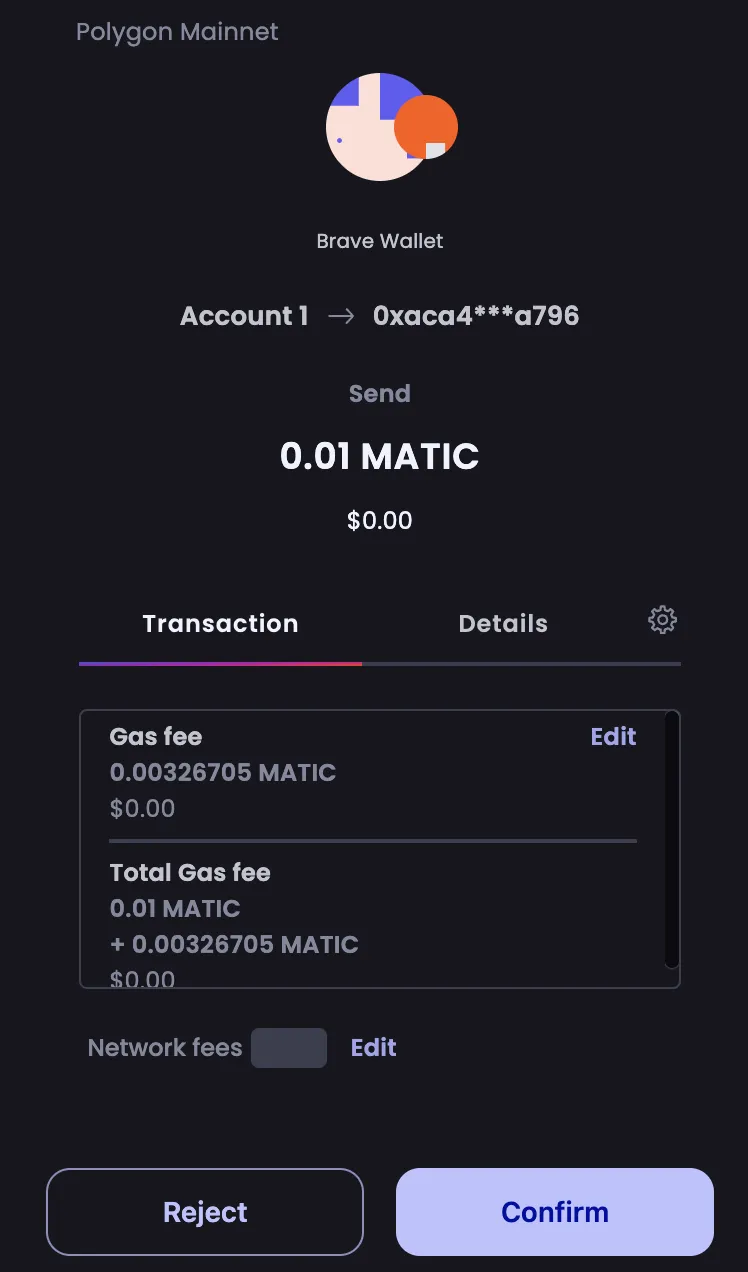The image size is (748, 1272).
Task: Select the Transaction tab
Action: (220, 623)
